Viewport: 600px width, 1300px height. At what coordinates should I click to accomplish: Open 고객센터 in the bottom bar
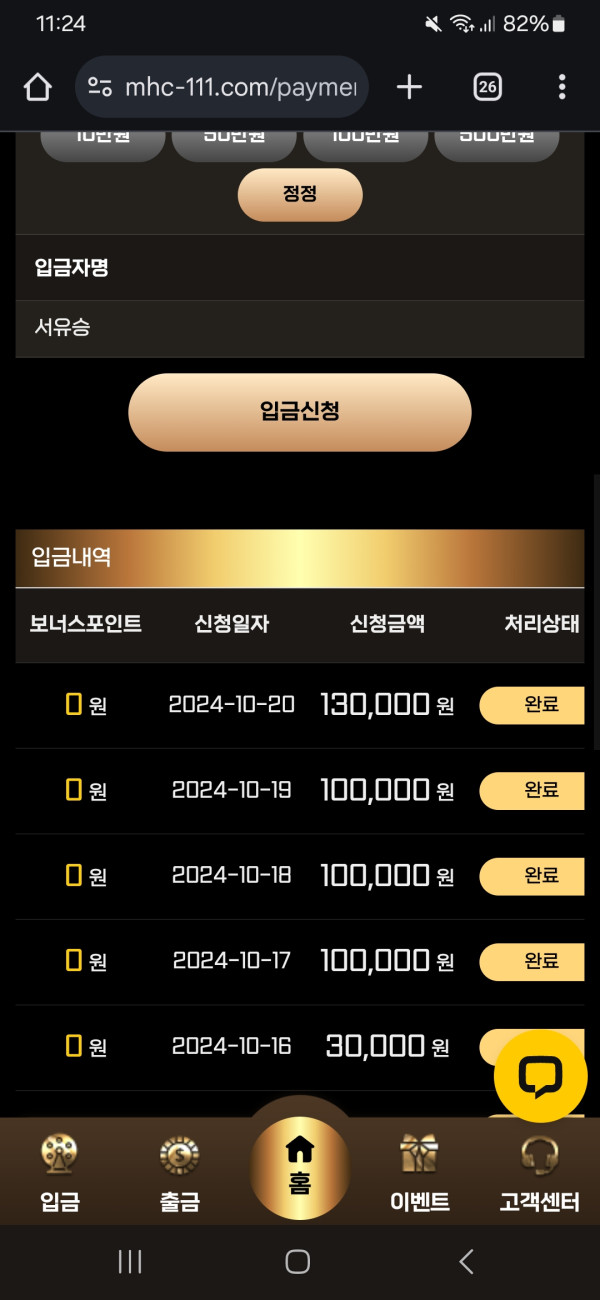[x=540, y=1173]
